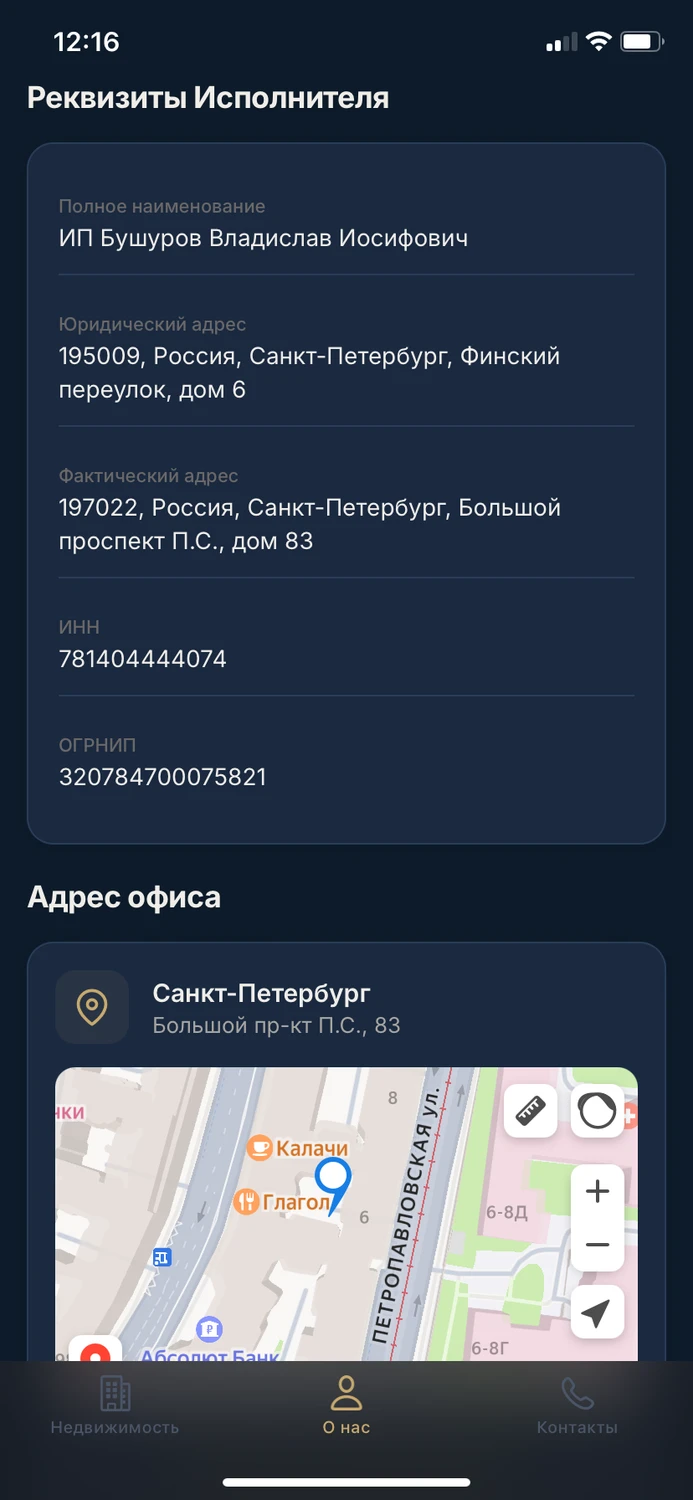Open the map ruler tool
This screenshot has height=1500, width=693.
[531, 1110]
